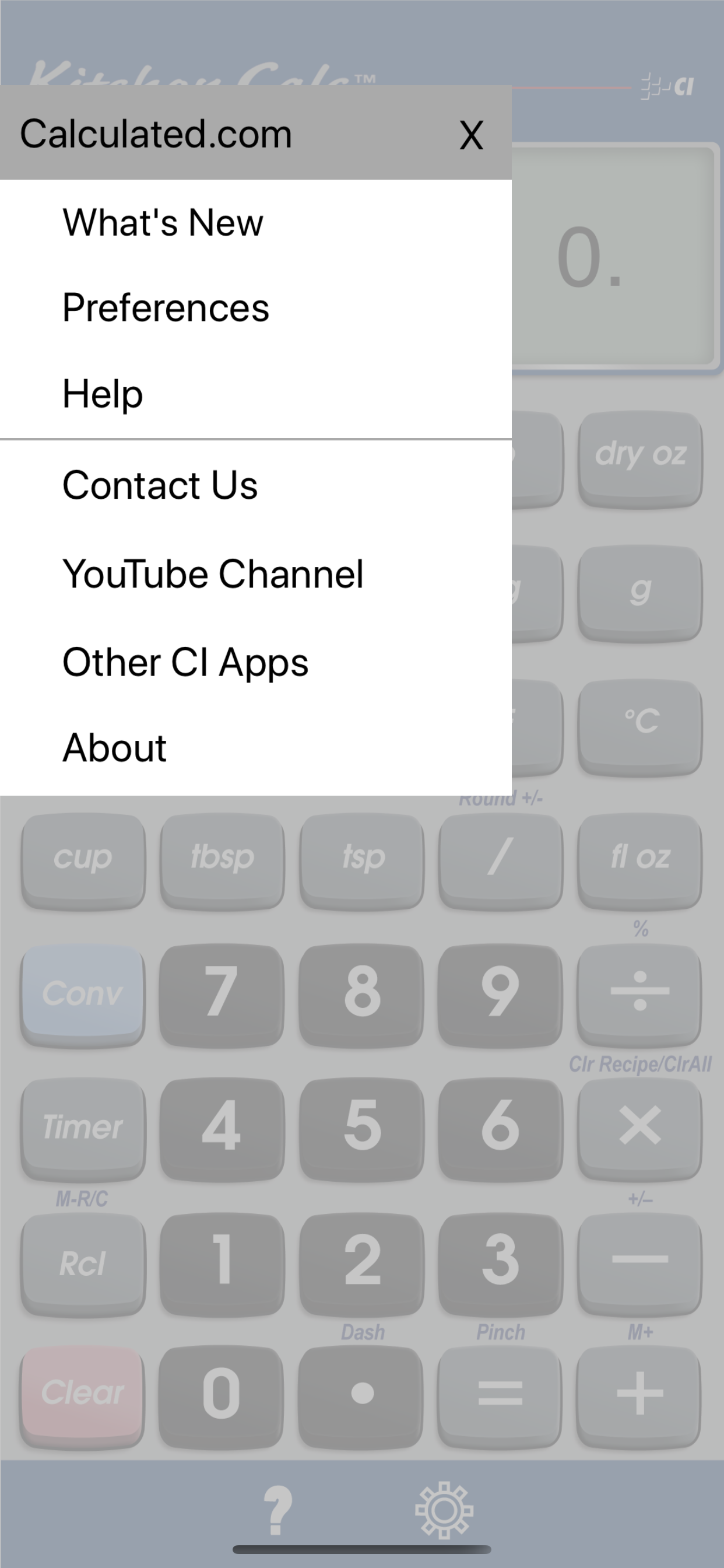Open Other CI Apps
This screenshot has height=1568, width=724.
tap(185, 661)
